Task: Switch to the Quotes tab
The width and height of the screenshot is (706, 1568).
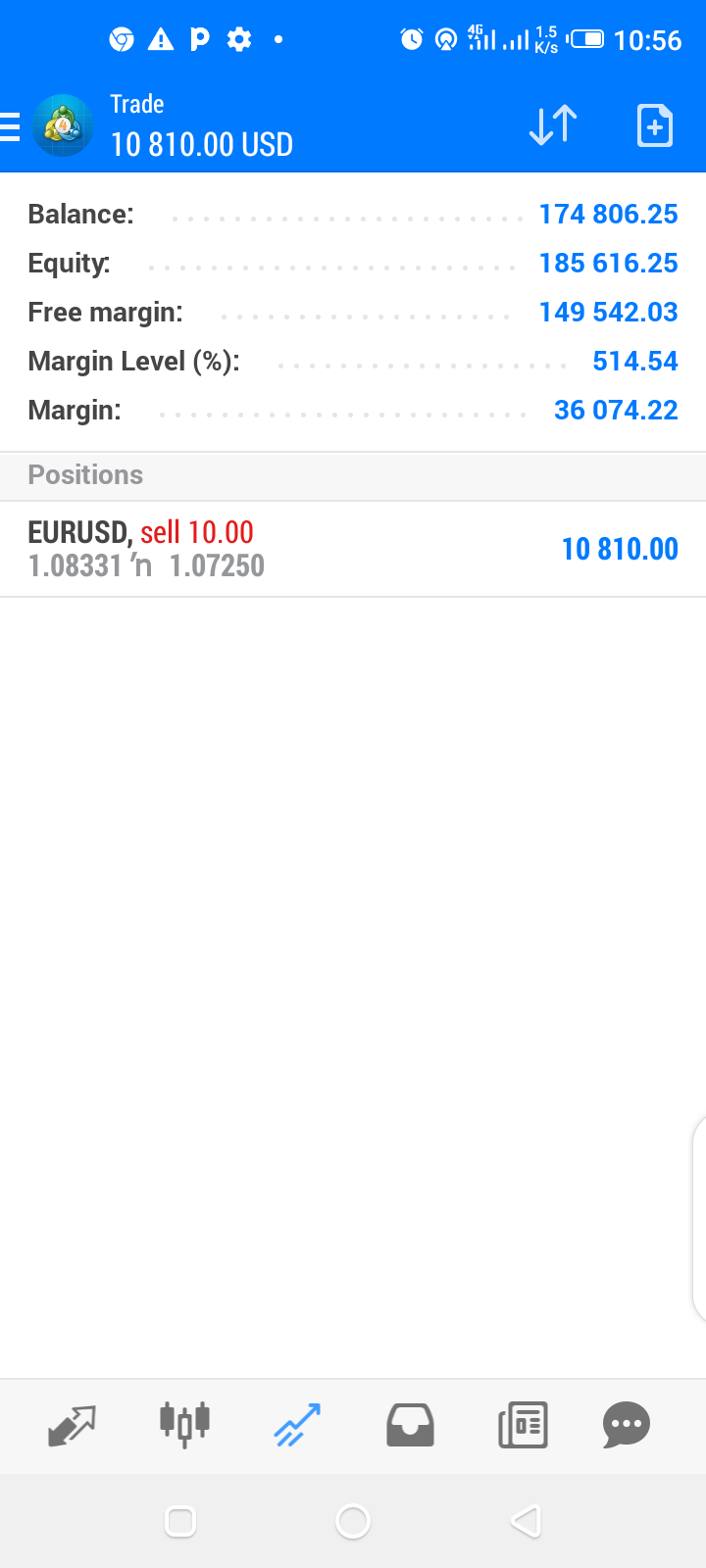Action: pyautogui.click(x=72, y=1426)
